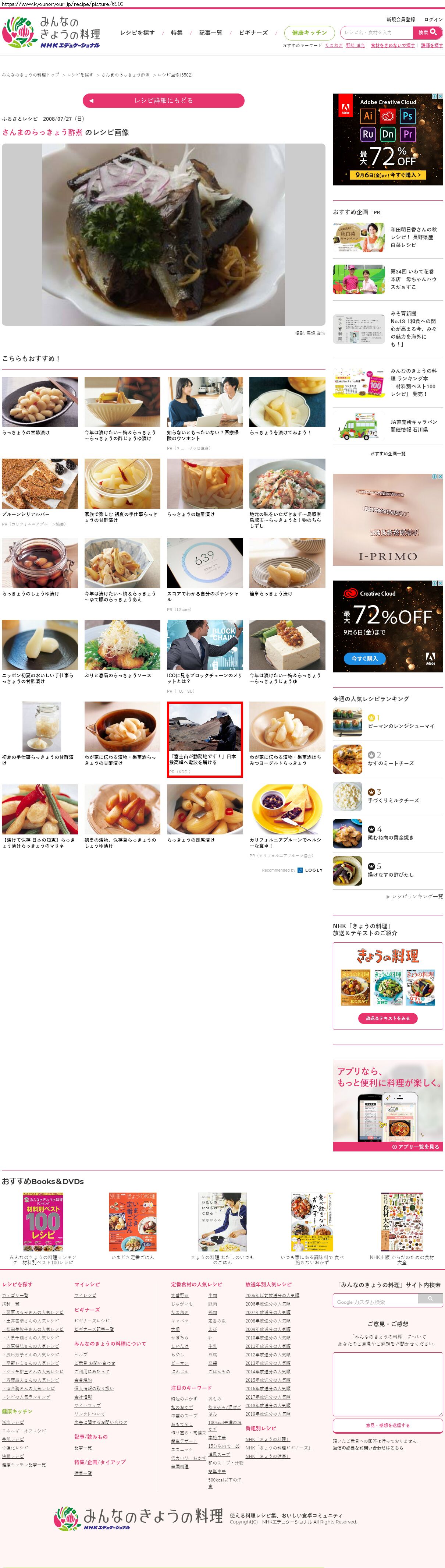Open 2019年放送分の人気順 link
Viewport: 445px width, 1568px height.
coord(268,1414)
